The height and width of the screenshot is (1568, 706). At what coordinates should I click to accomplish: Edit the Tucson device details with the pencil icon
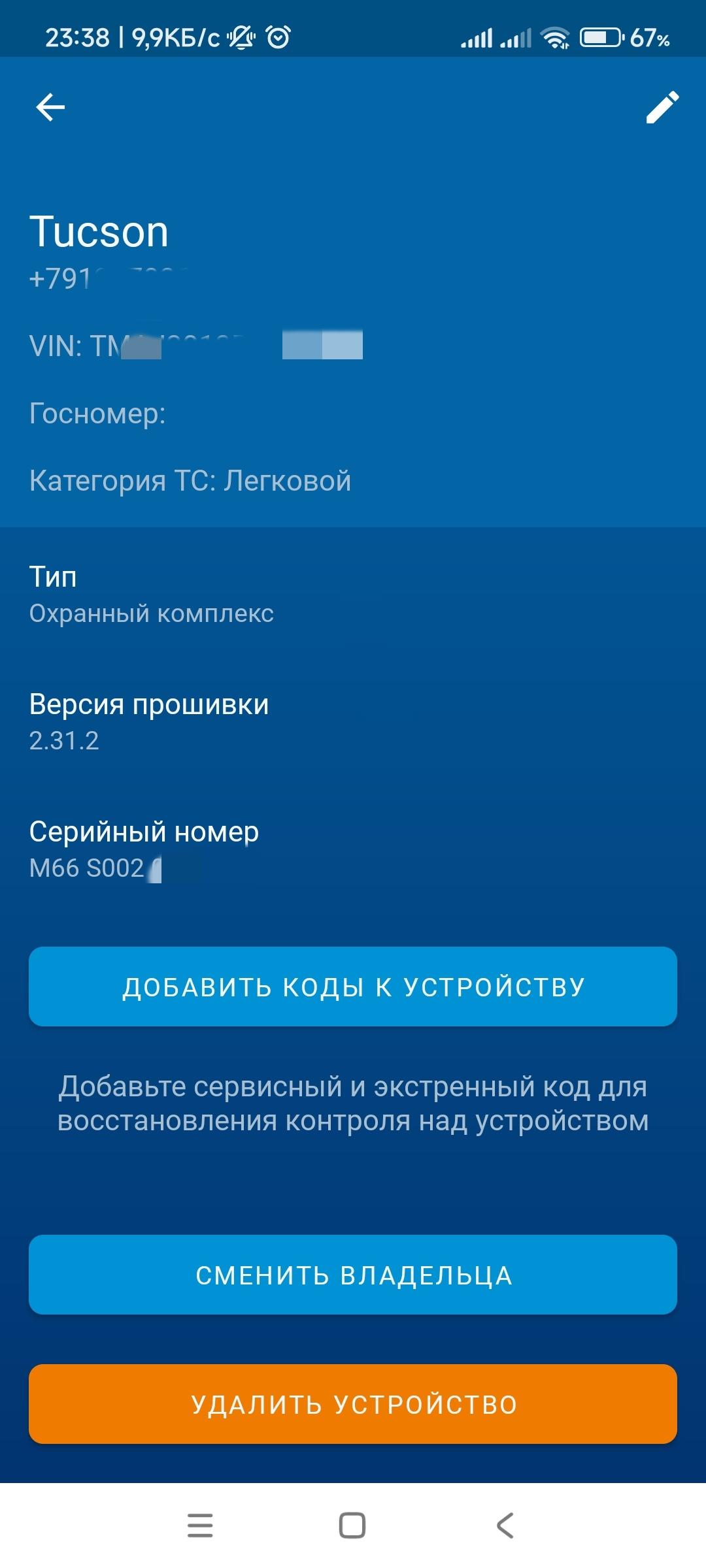coord(662,107)
